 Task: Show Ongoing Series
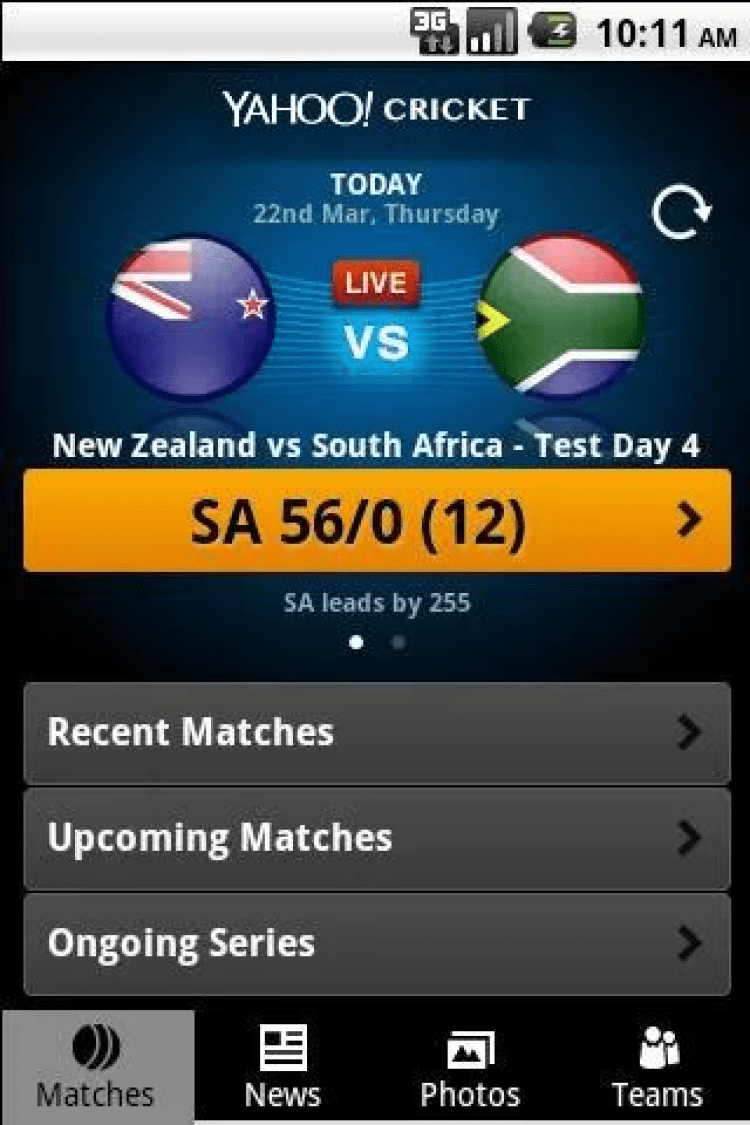376,943
